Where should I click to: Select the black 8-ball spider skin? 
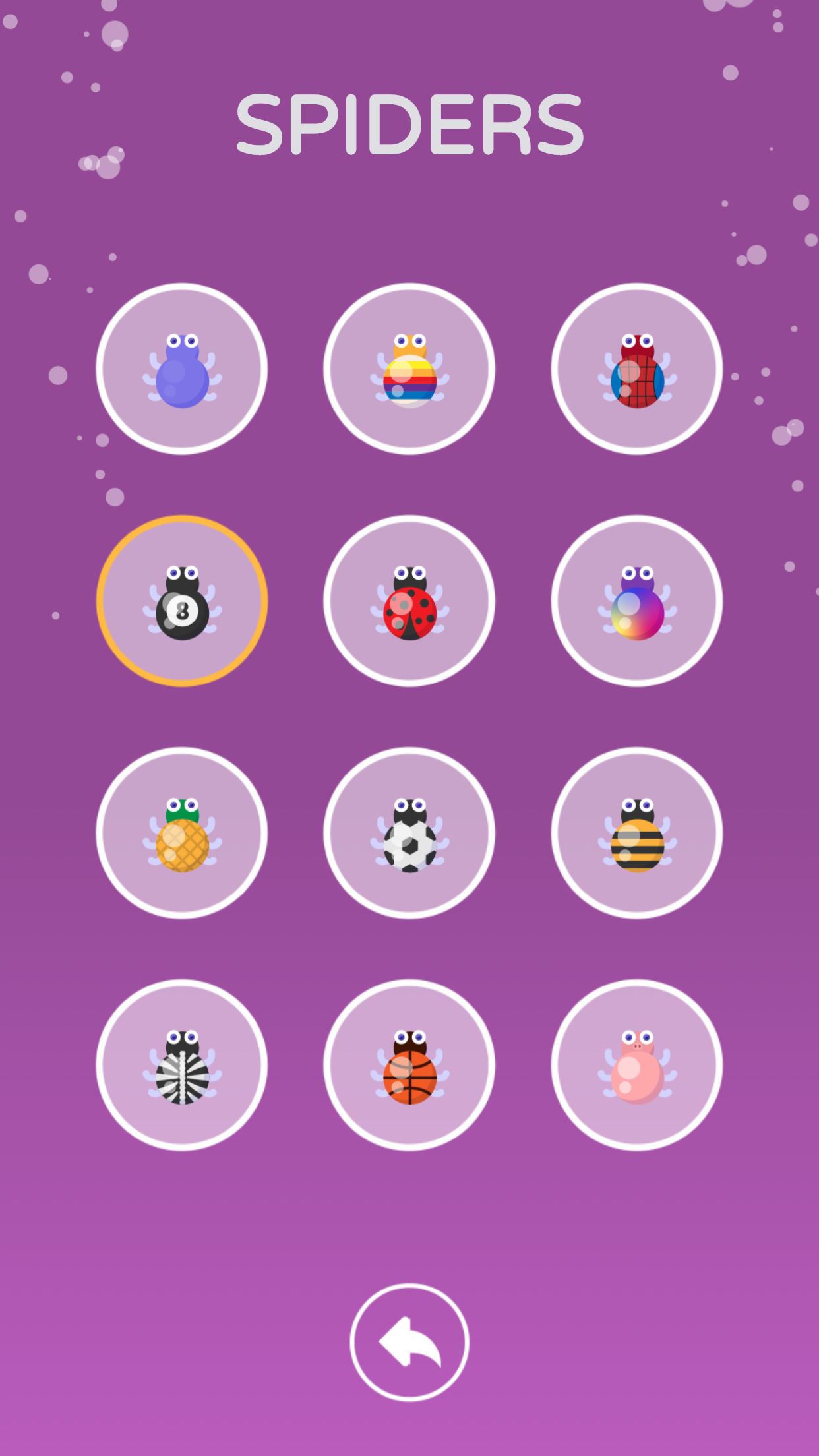(x=182, y=601)
